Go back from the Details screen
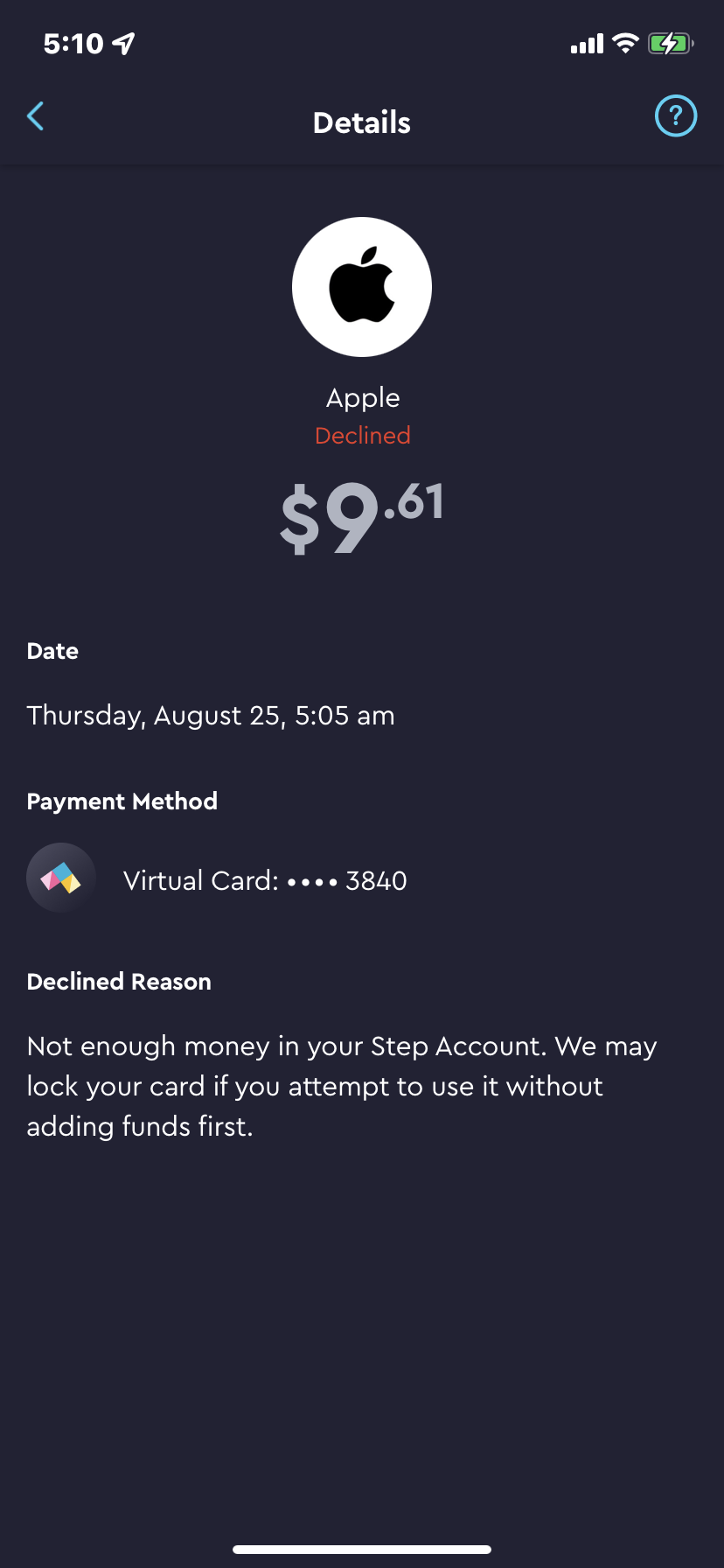 [x=36, y=116]
